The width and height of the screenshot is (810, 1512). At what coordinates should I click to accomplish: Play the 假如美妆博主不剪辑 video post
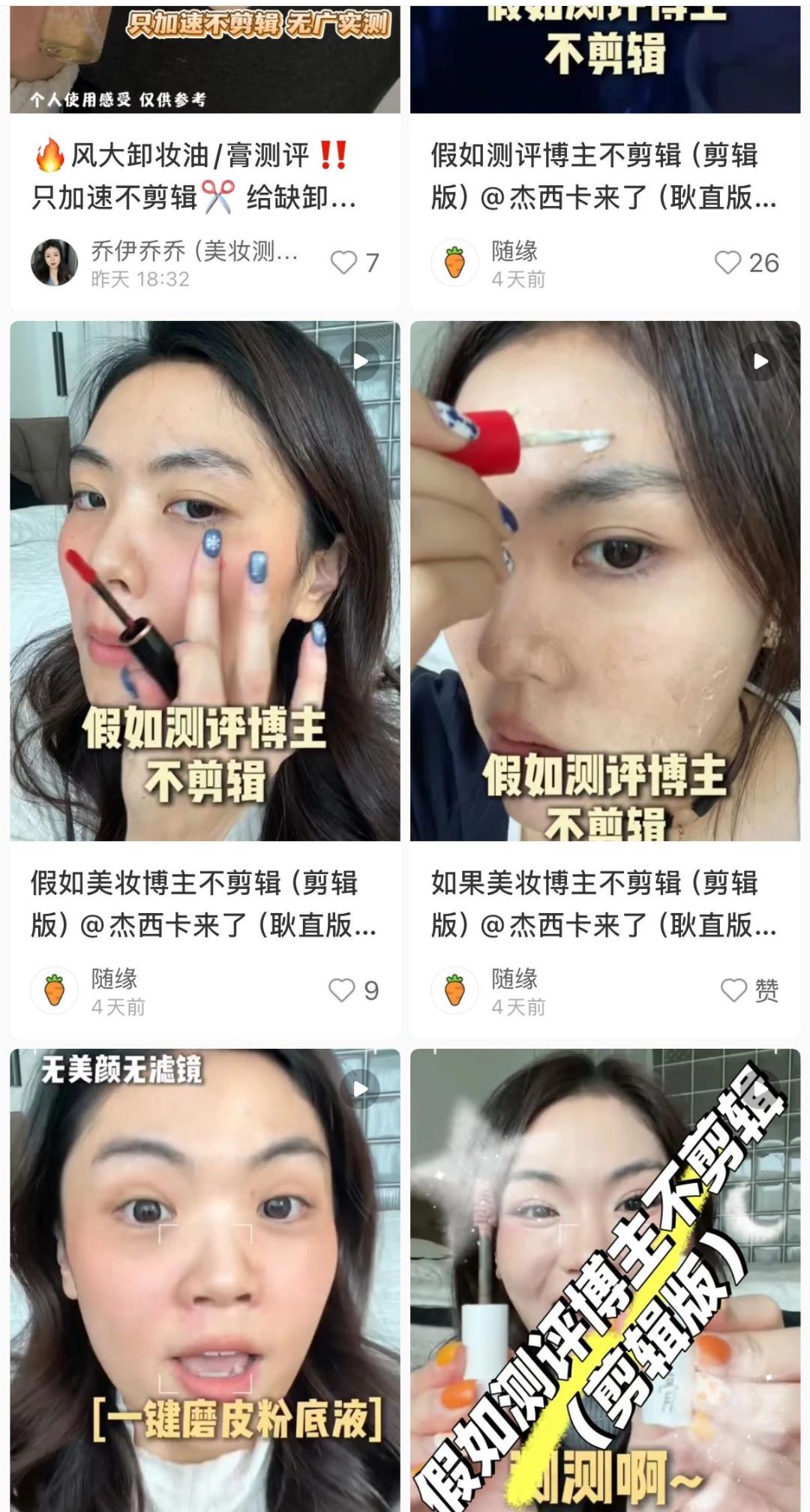point(205,580)
